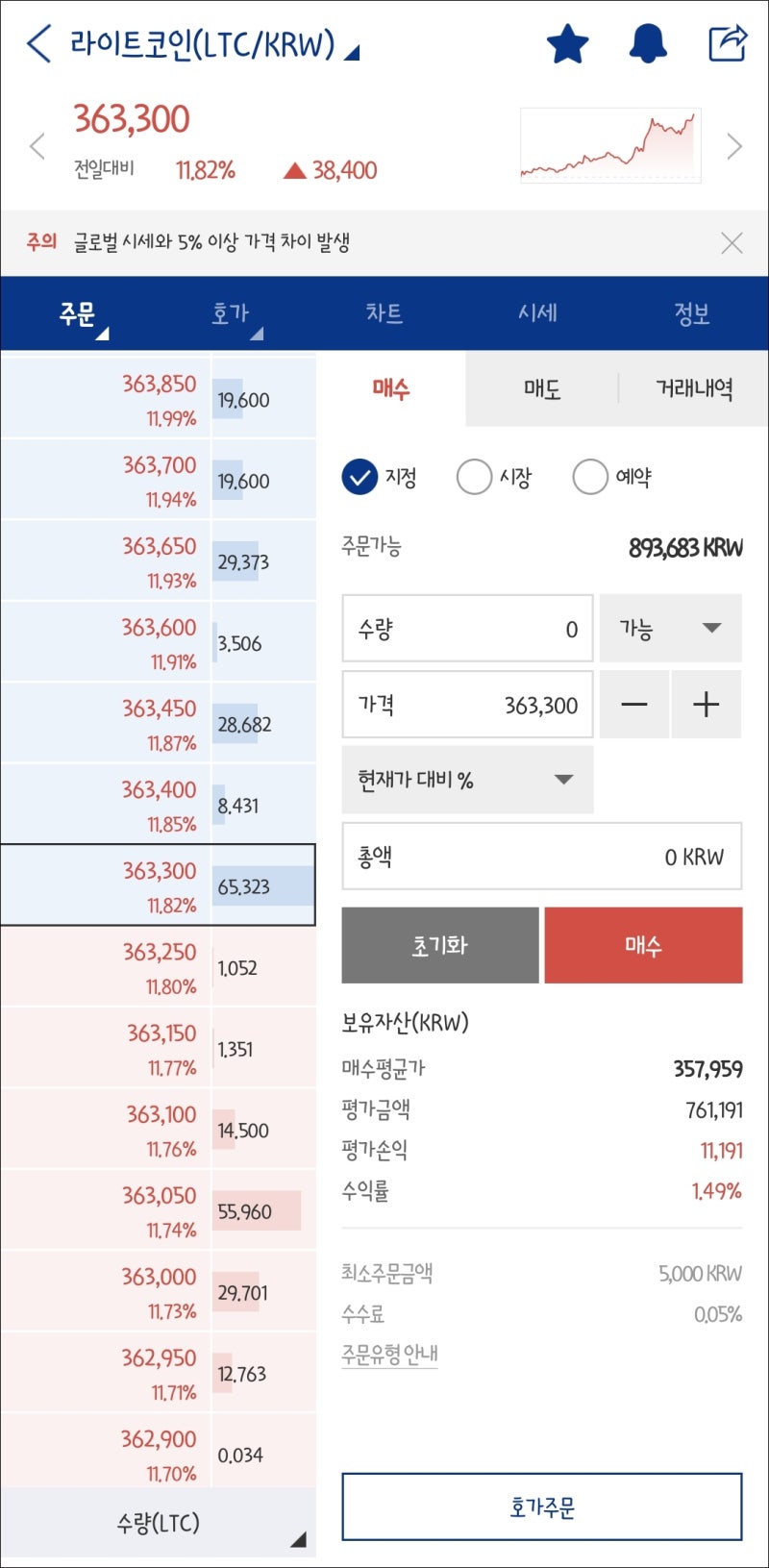
Task: Switch to the 시세 tab
Action: 537,313
